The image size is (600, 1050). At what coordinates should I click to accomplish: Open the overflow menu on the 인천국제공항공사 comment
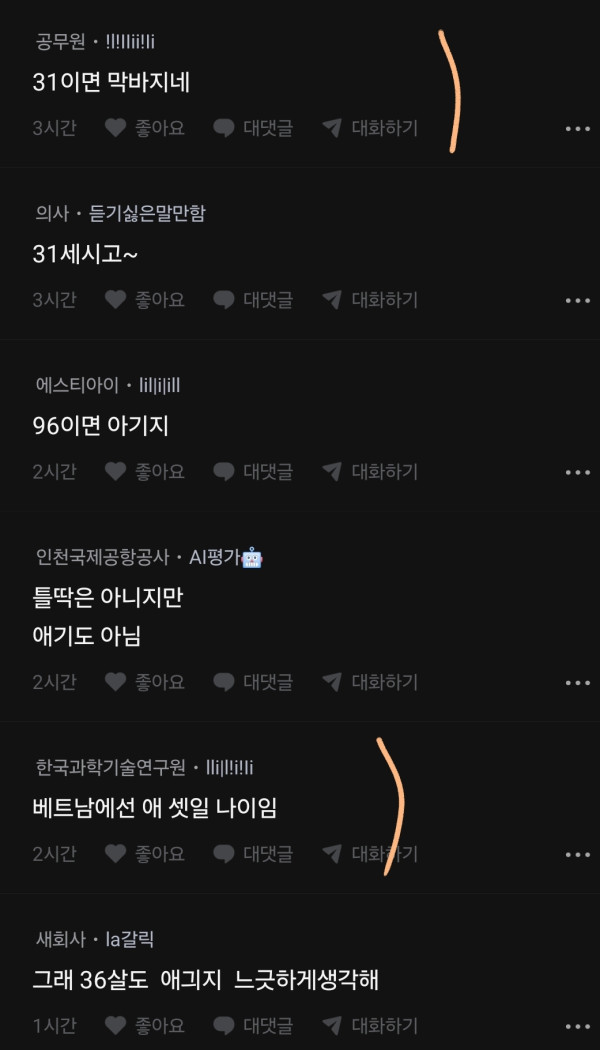point(577,683)
